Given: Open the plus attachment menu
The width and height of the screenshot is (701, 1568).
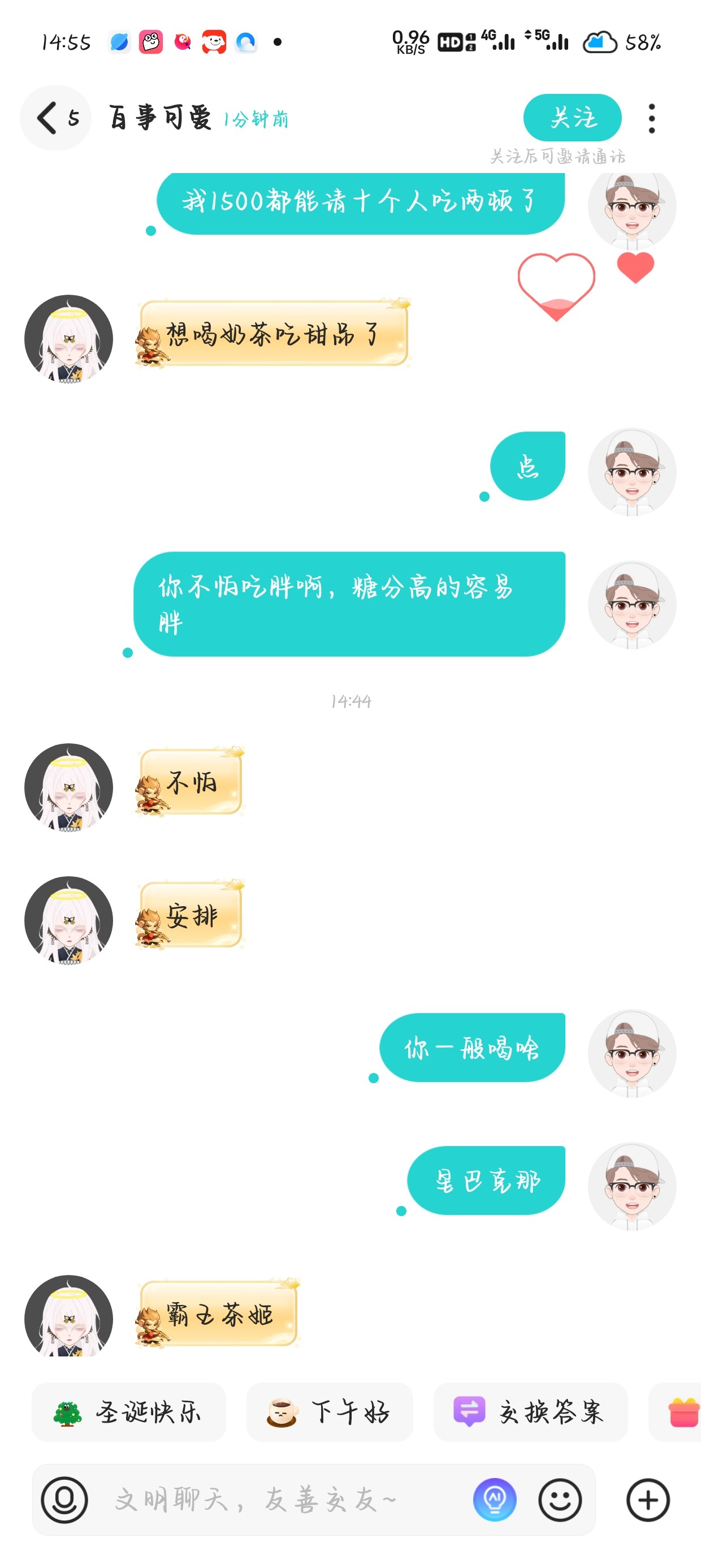Looking at the screenshot, I should pos(648,1500).
